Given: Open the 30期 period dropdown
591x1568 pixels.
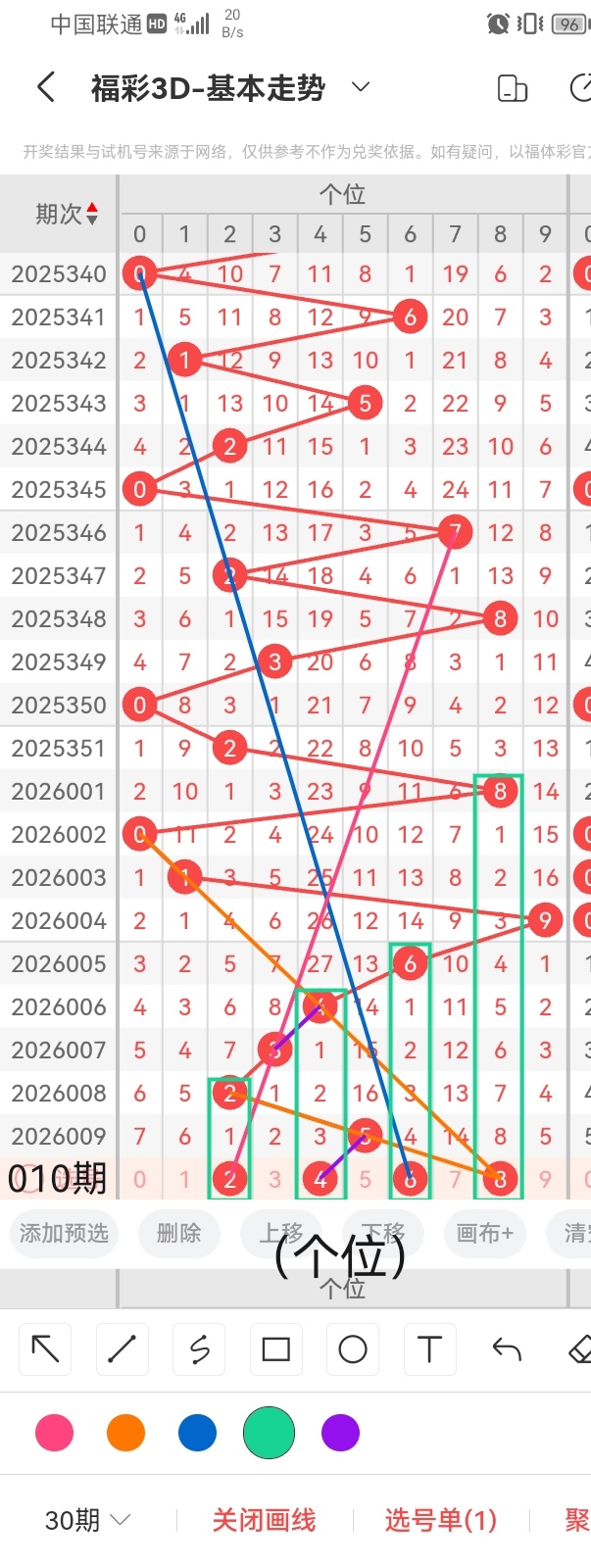Looking at the screenshot, I should click(87, 1520).
